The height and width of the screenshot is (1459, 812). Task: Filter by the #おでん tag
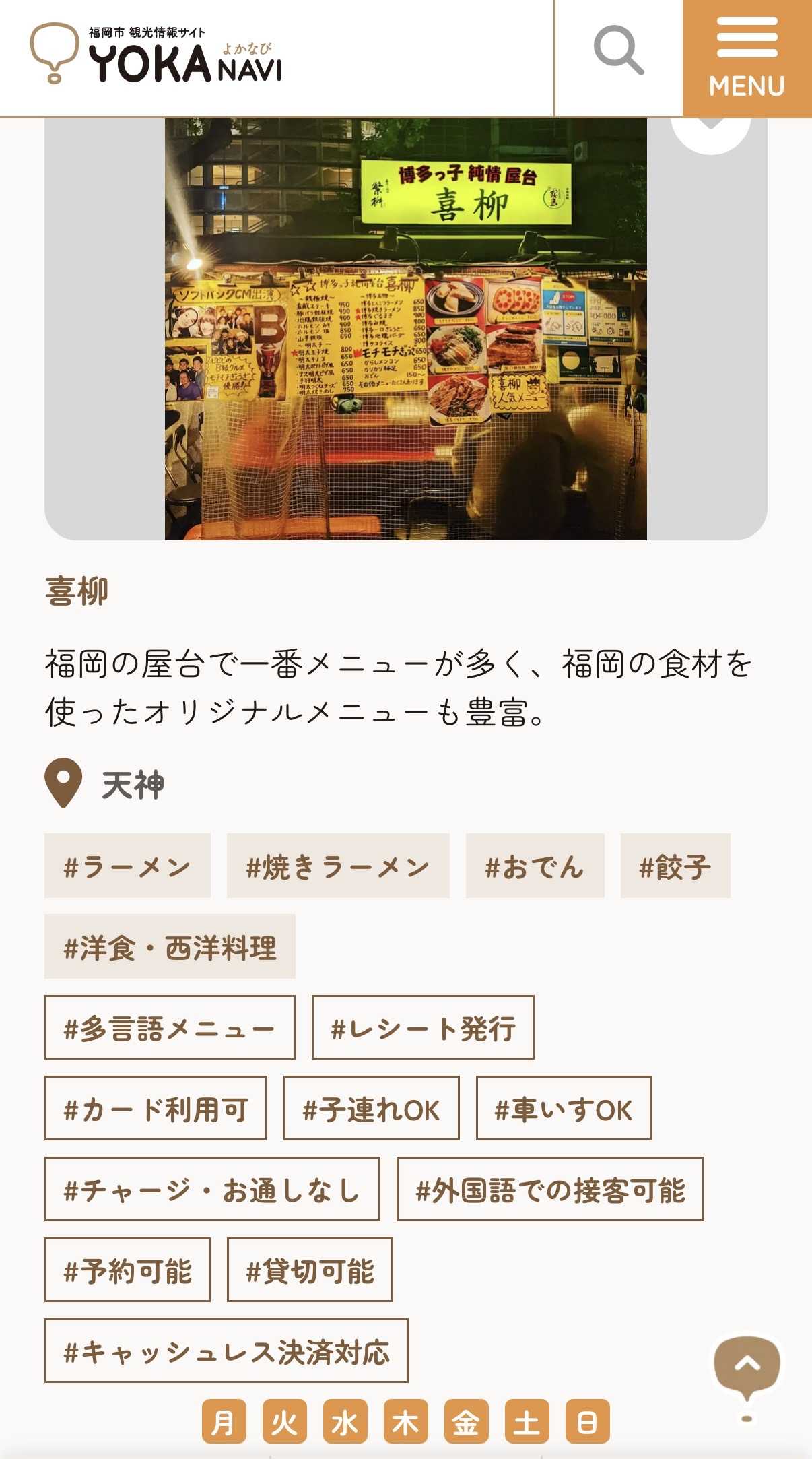[x=535, y=866]
